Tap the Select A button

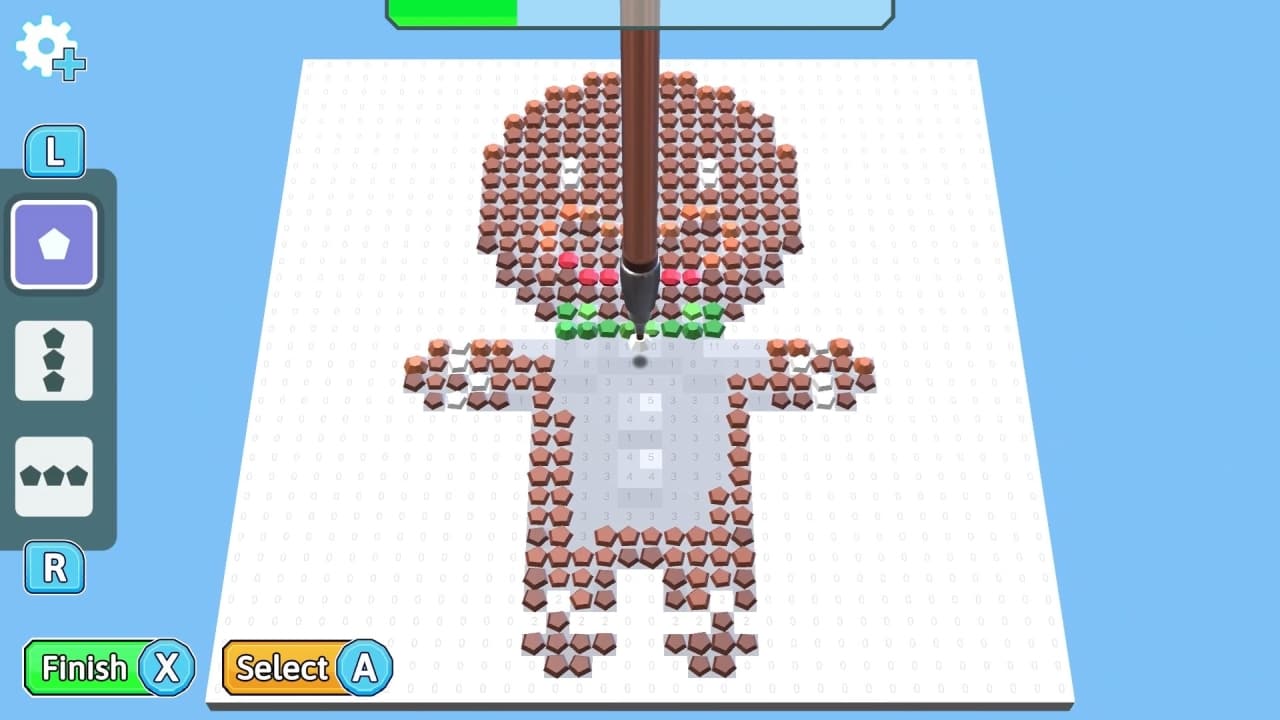pos(307,667)
